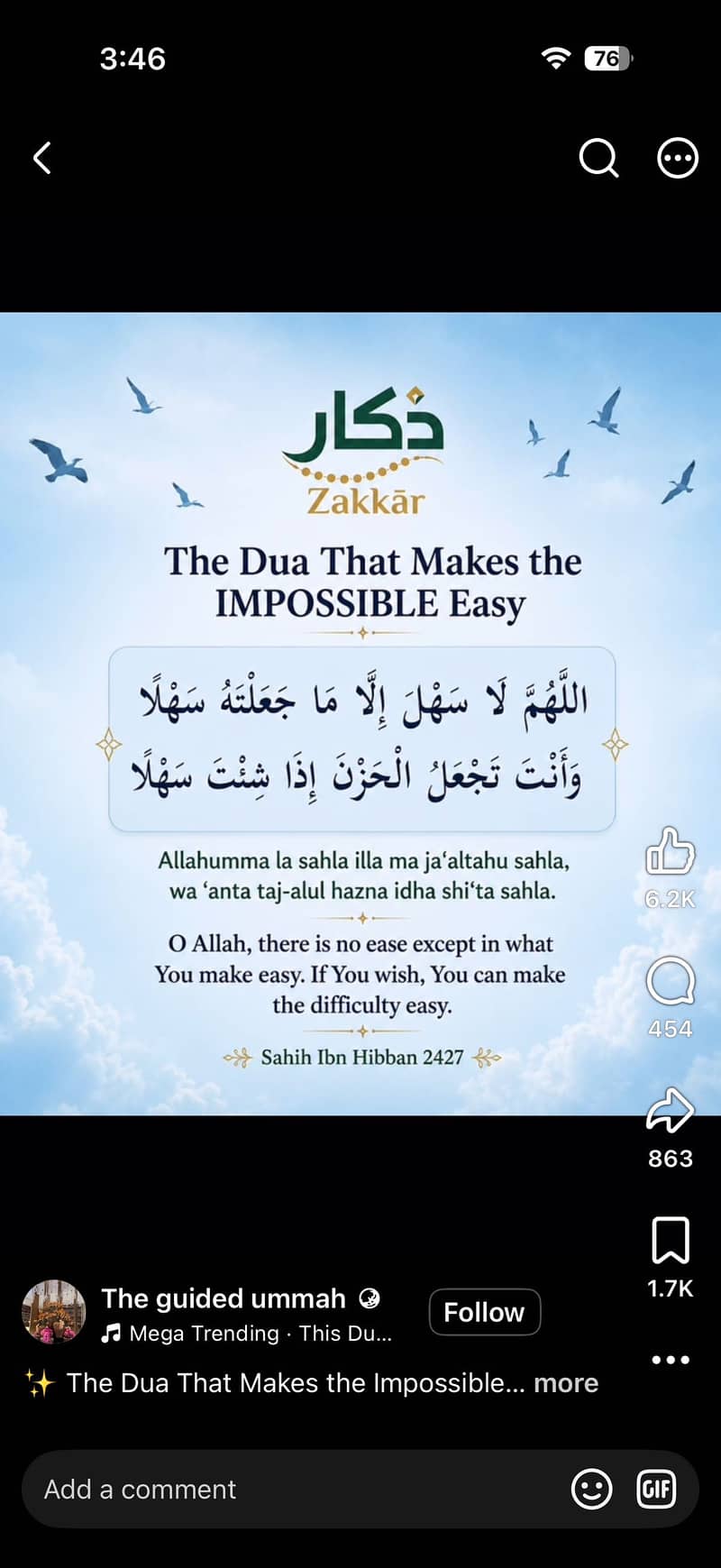Open search from the magnifier icon
Viewport: 721px width, 1568px height.
pos(598,159)
